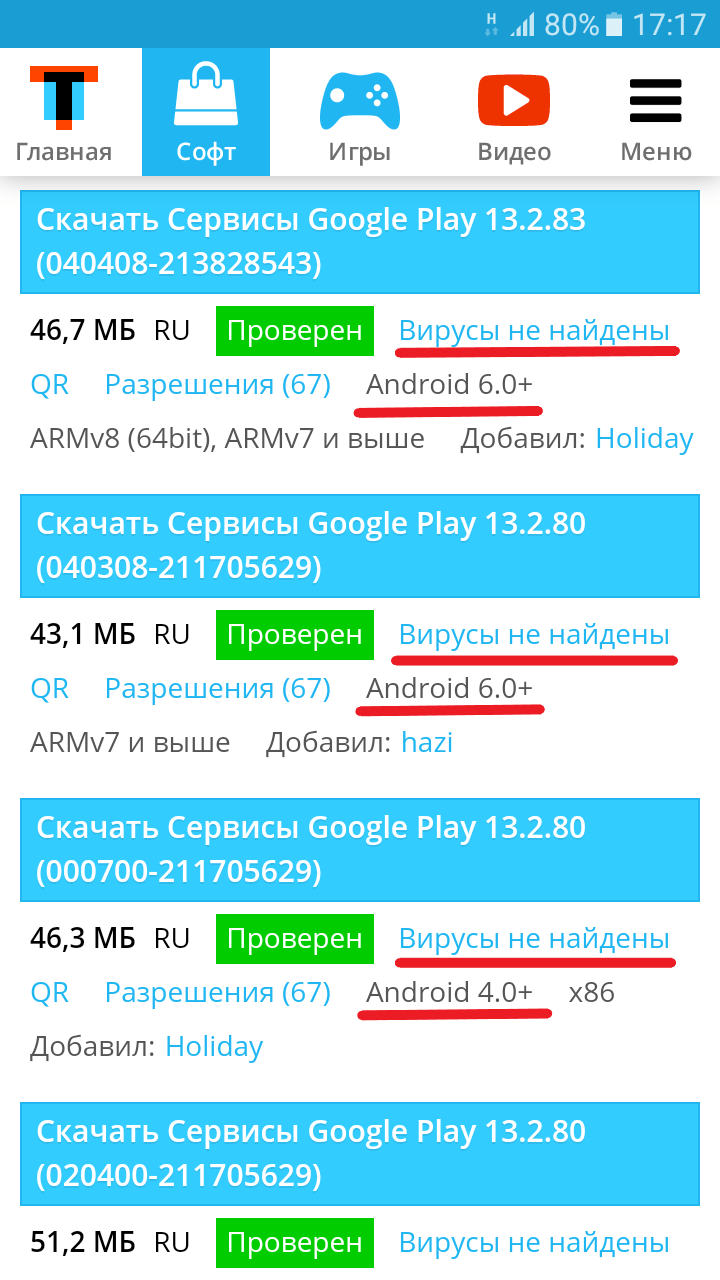Open Holiday's profile under the ARMv8 file
The height and width of the screenshot is (1280, 720).
(x=645, y=439)
